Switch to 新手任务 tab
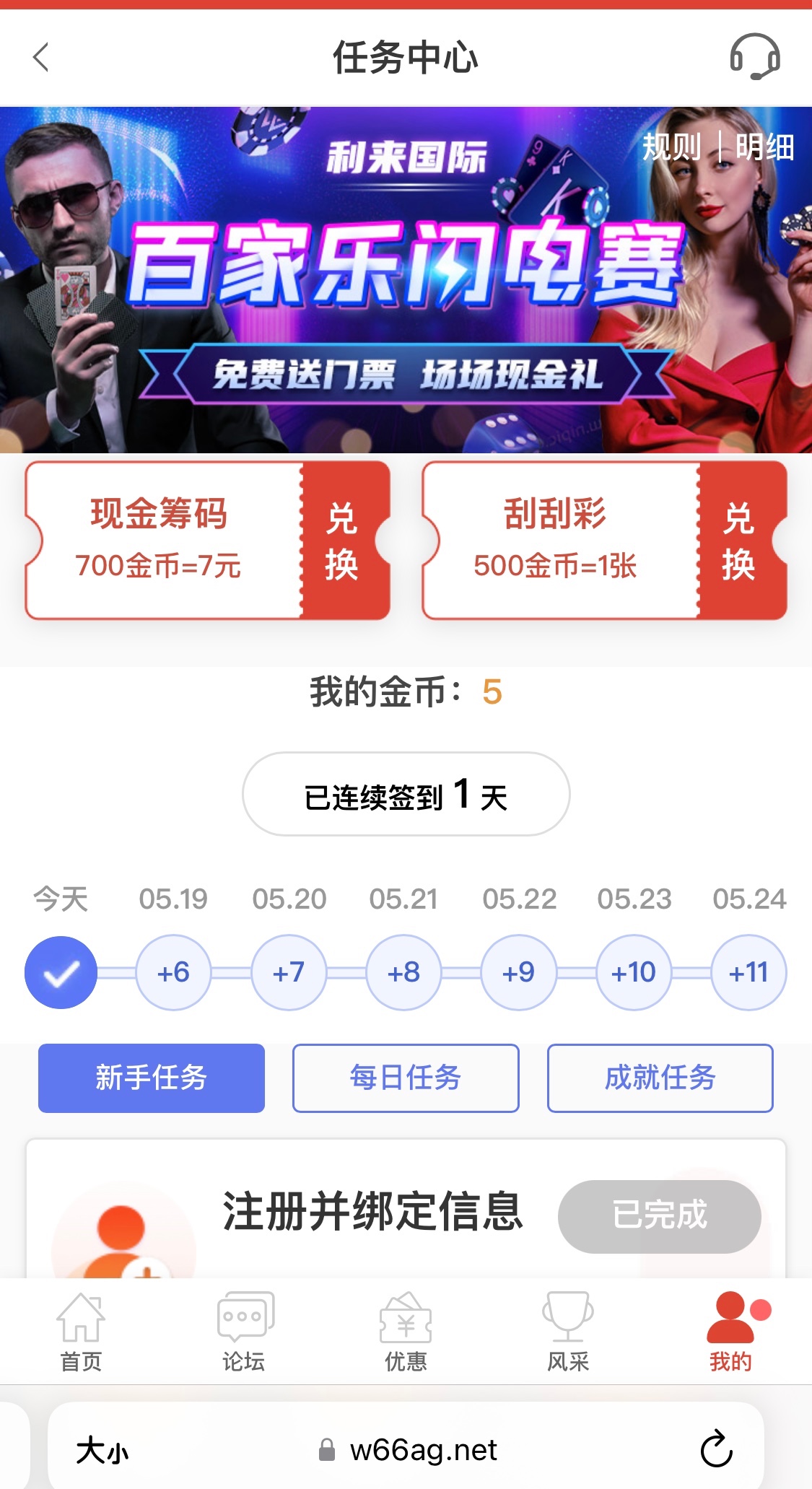Viewport: 812px width, 1489px height. [152, 1078]
